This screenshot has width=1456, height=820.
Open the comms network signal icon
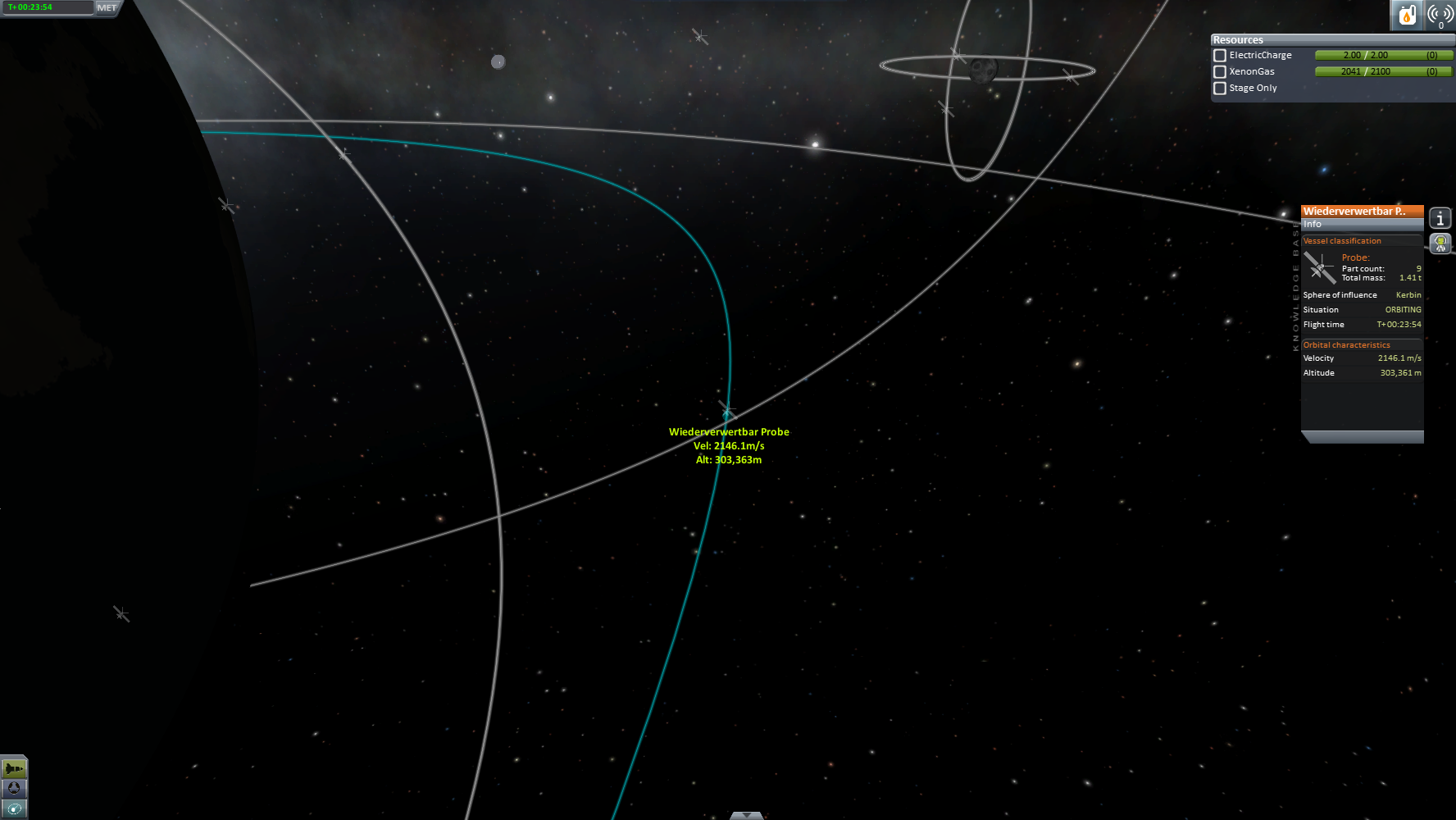click(x=1440, y=15)
